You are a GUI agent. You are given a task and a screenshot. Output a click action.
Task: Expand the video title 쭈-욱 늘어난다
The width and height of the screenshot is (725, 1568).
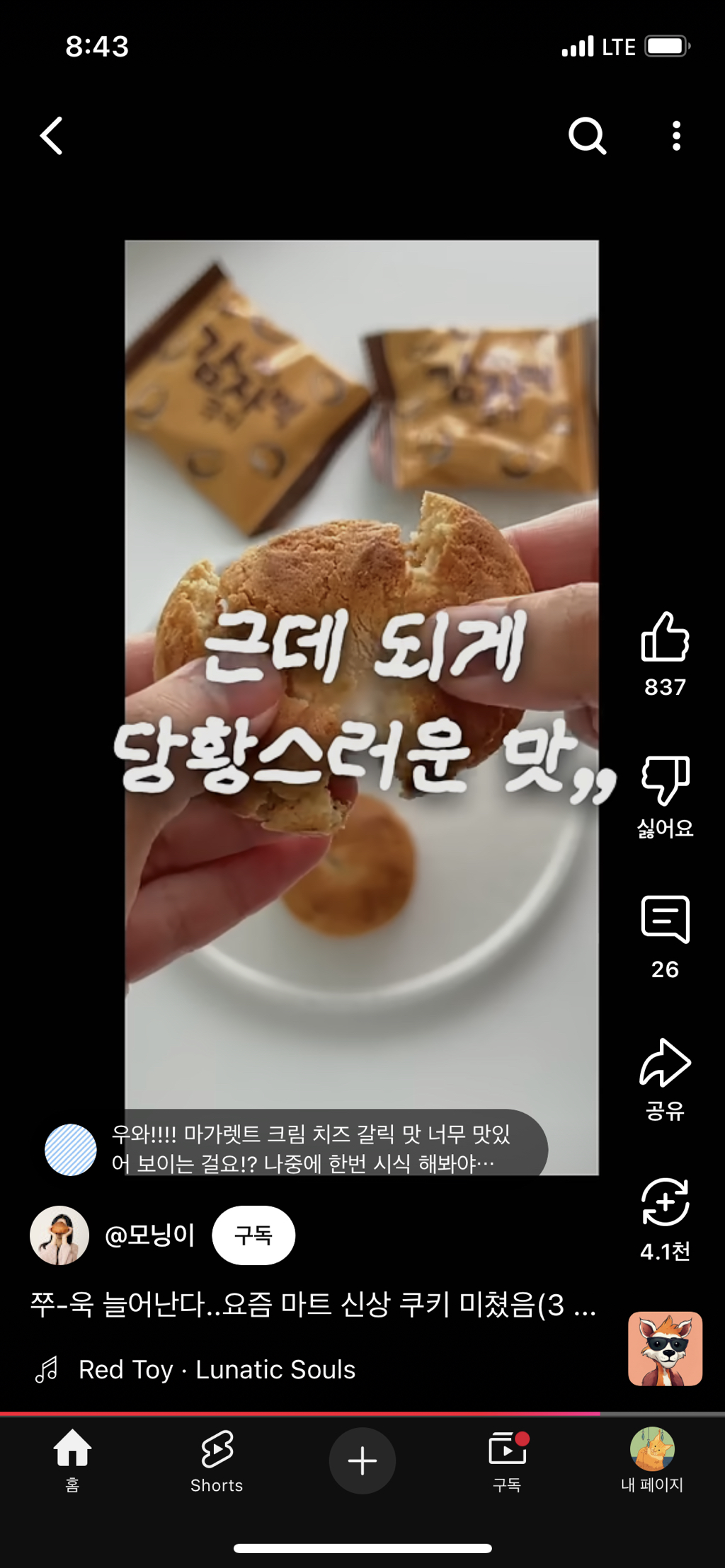(313, 1305)
